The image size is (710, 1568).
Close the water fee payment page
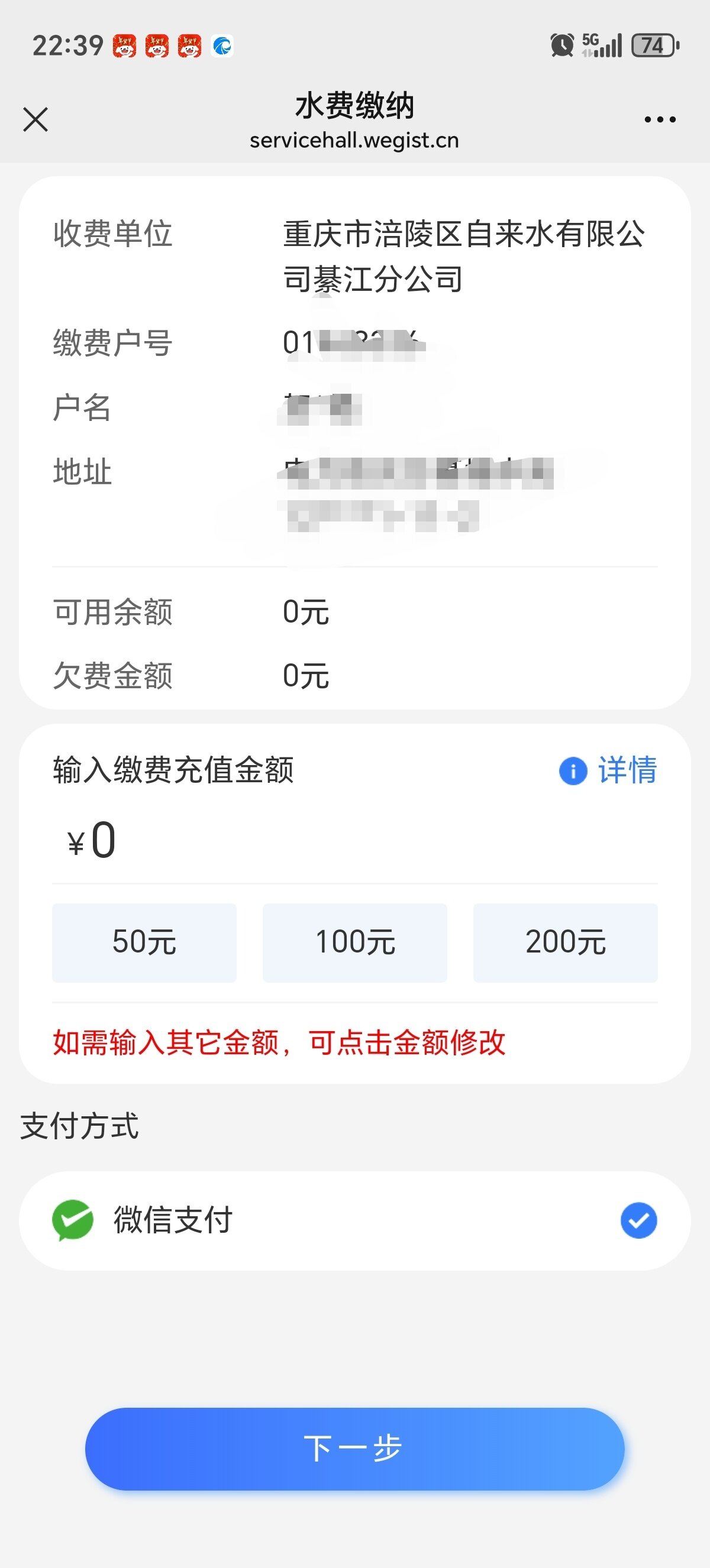35,119
